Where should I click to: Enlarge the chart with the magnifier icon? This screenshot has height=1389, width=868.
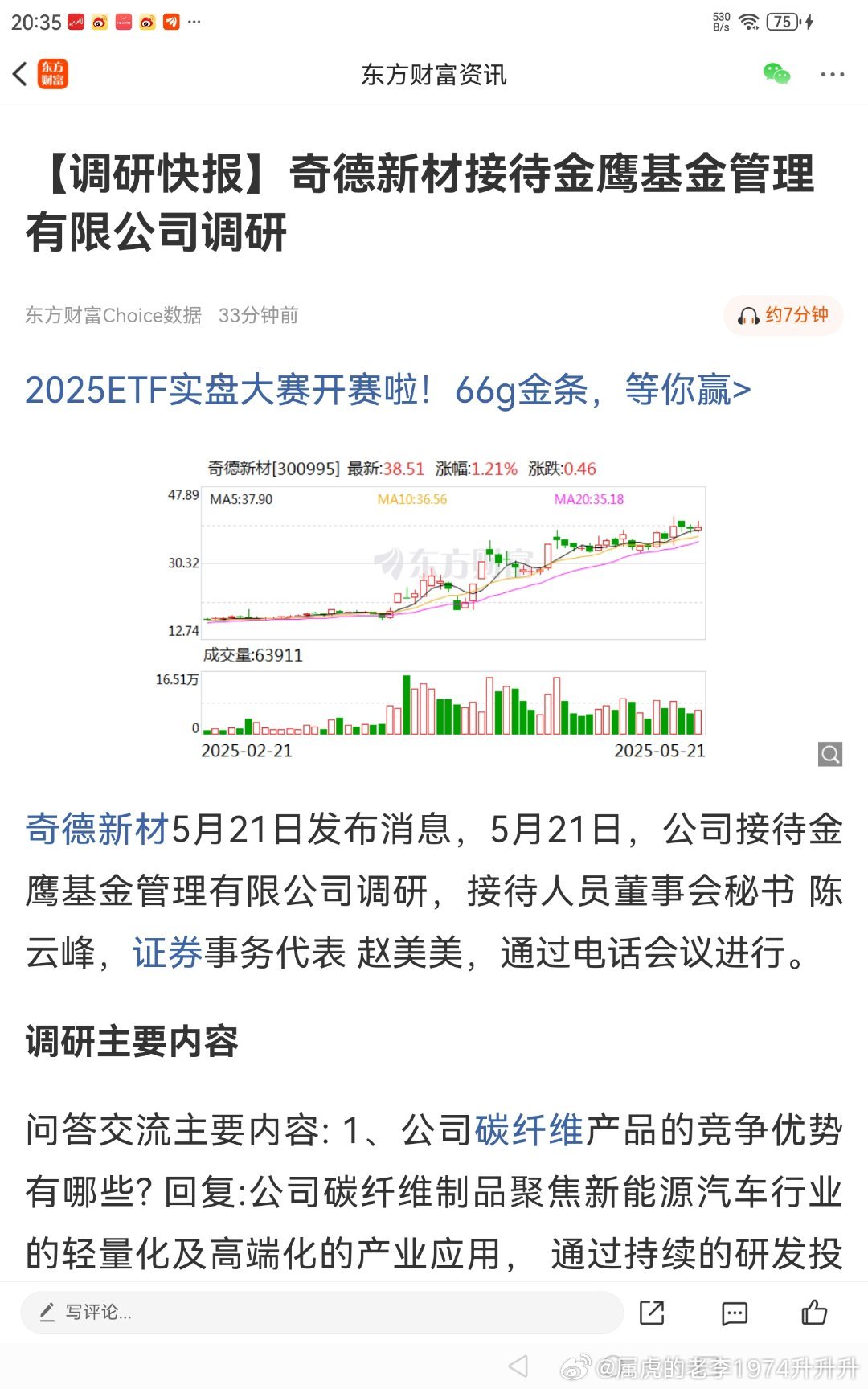tap(830, 754)
